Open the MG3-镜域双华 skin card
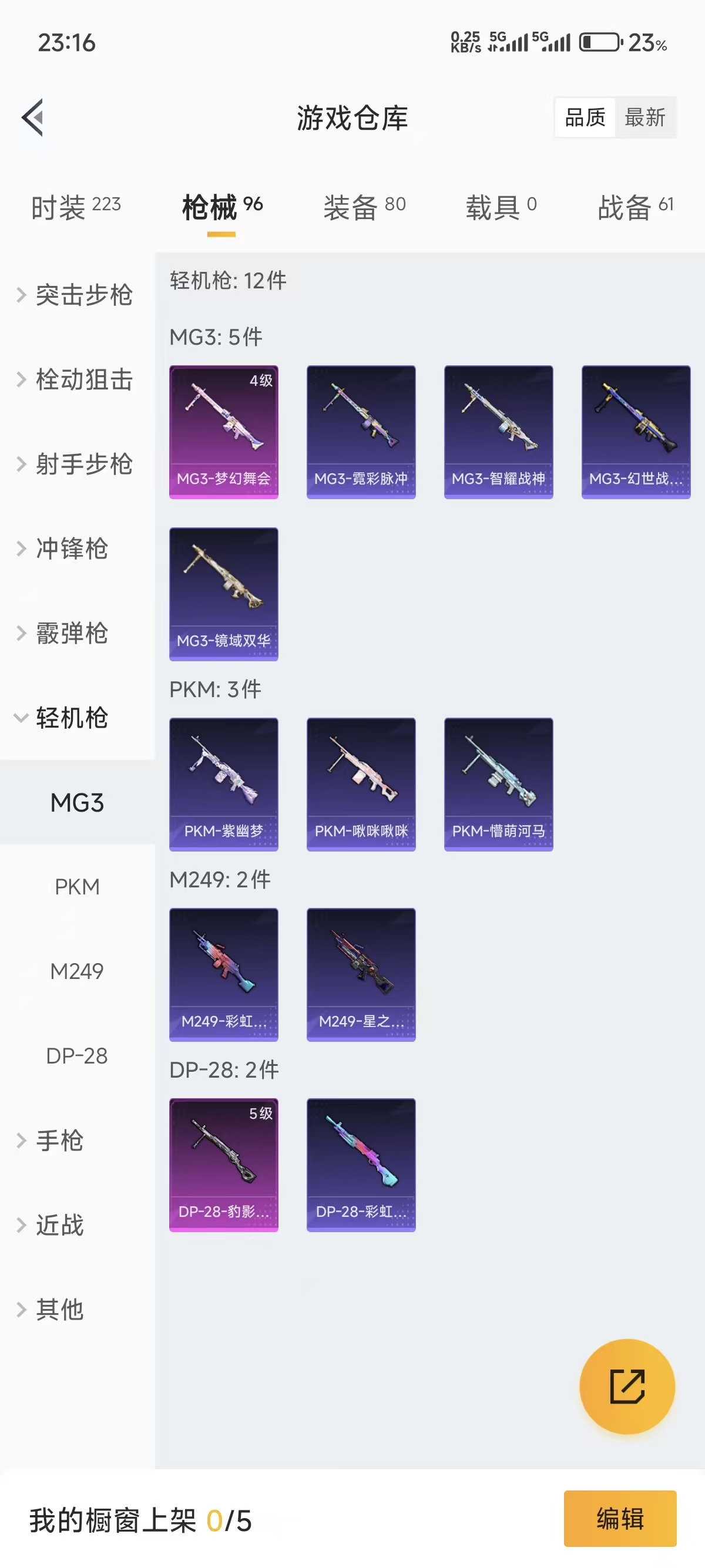Image resolution: width=705 pixels, height=1568 pixels. [x=223, y=594]
